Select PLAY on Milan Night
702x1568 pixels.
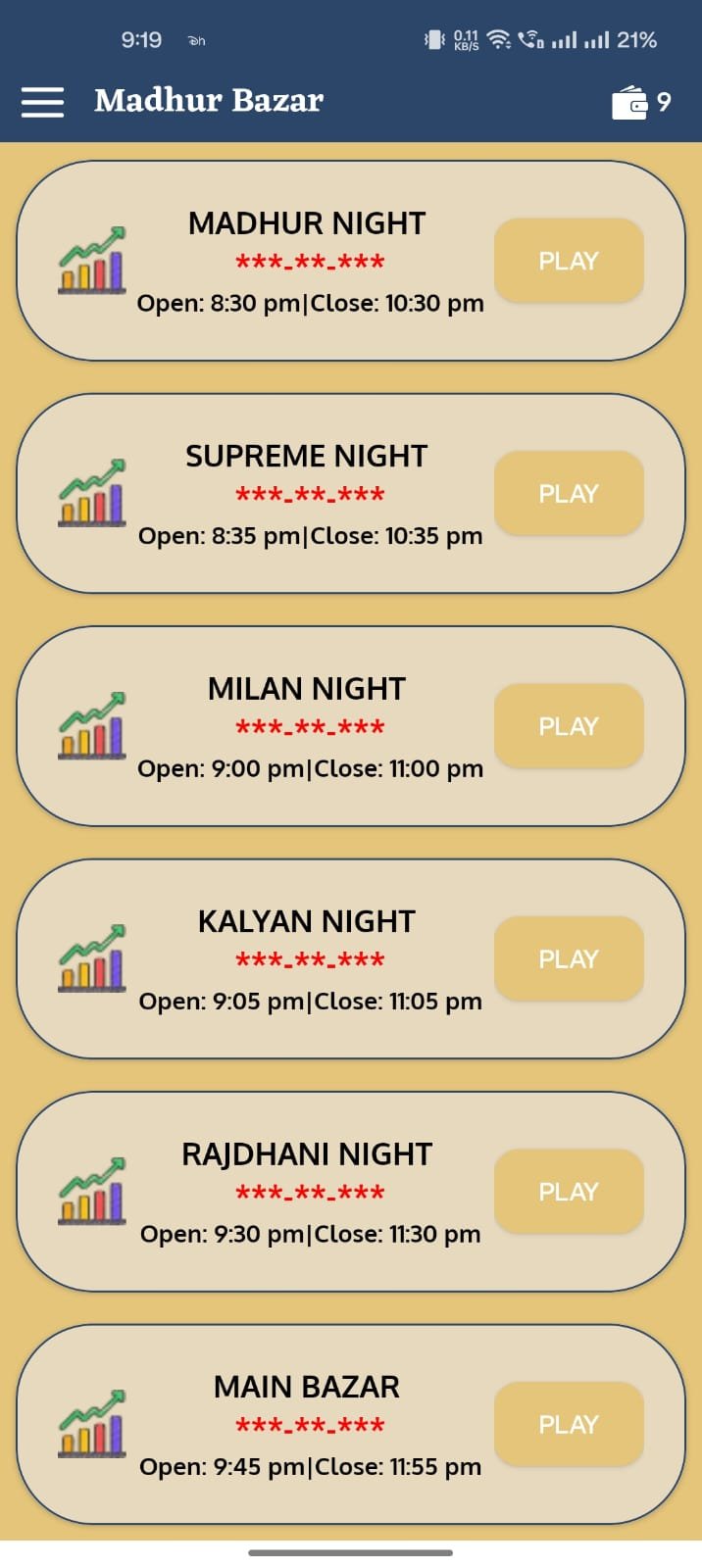tap(569, 726)
